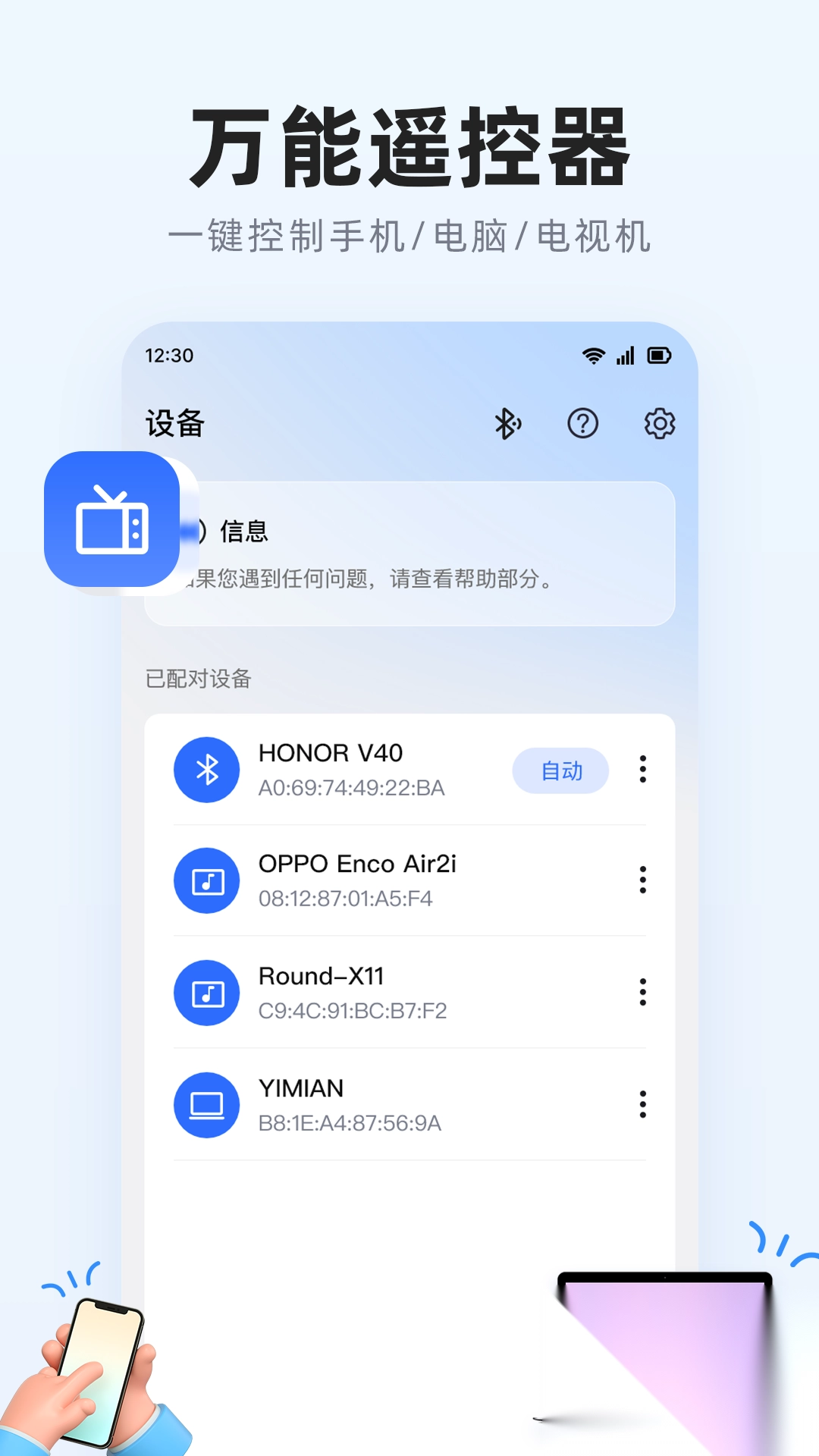This screenshot has height=1456, width=819.
Task: Open the three-dot menu for HONOR V40
Action: click(642, 770)
